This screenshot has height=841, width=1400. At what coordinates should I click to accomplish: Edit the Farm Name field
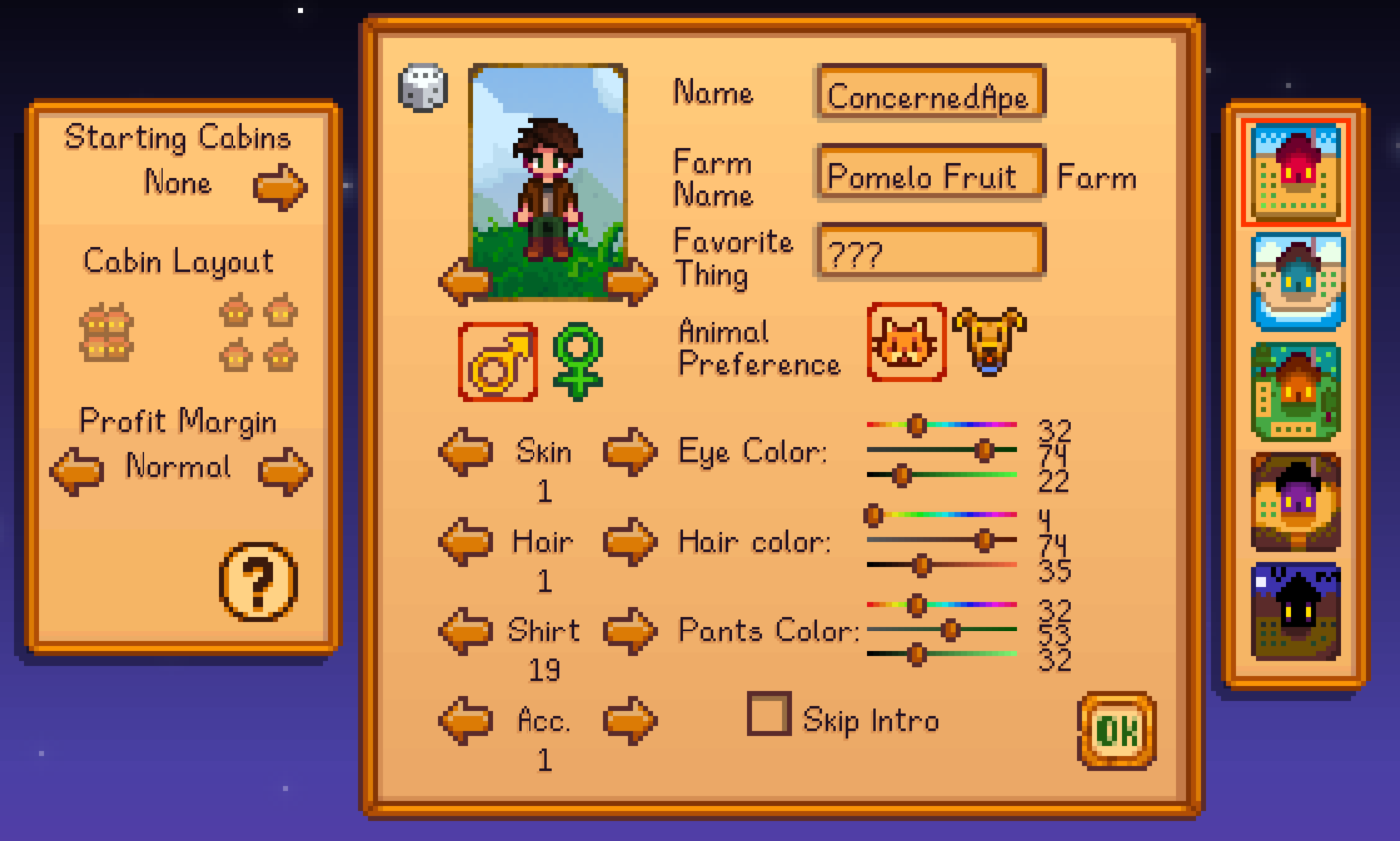click(x=930, y=176)
